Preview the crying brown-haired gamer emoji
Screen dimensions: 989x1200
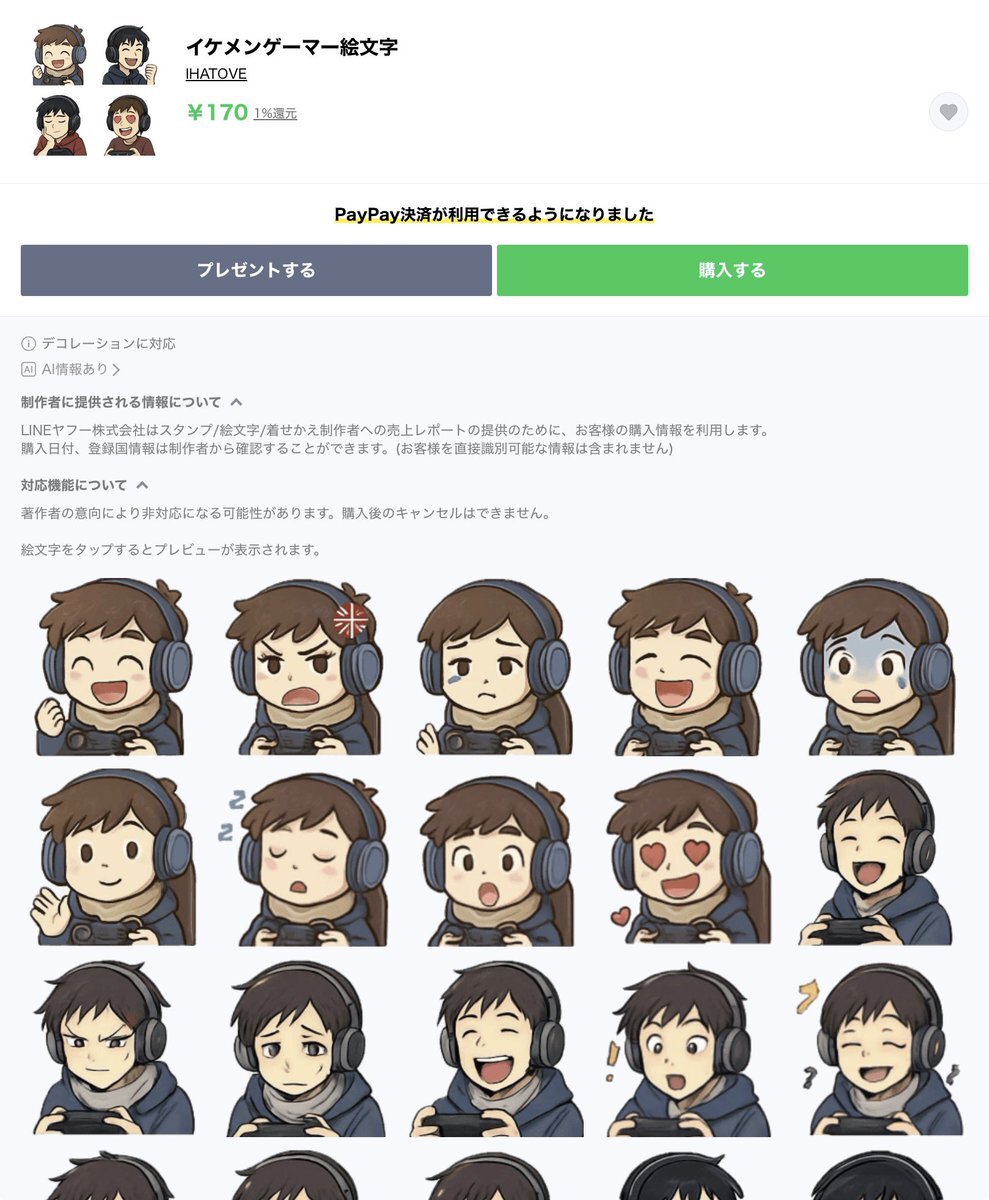point(494,667)
